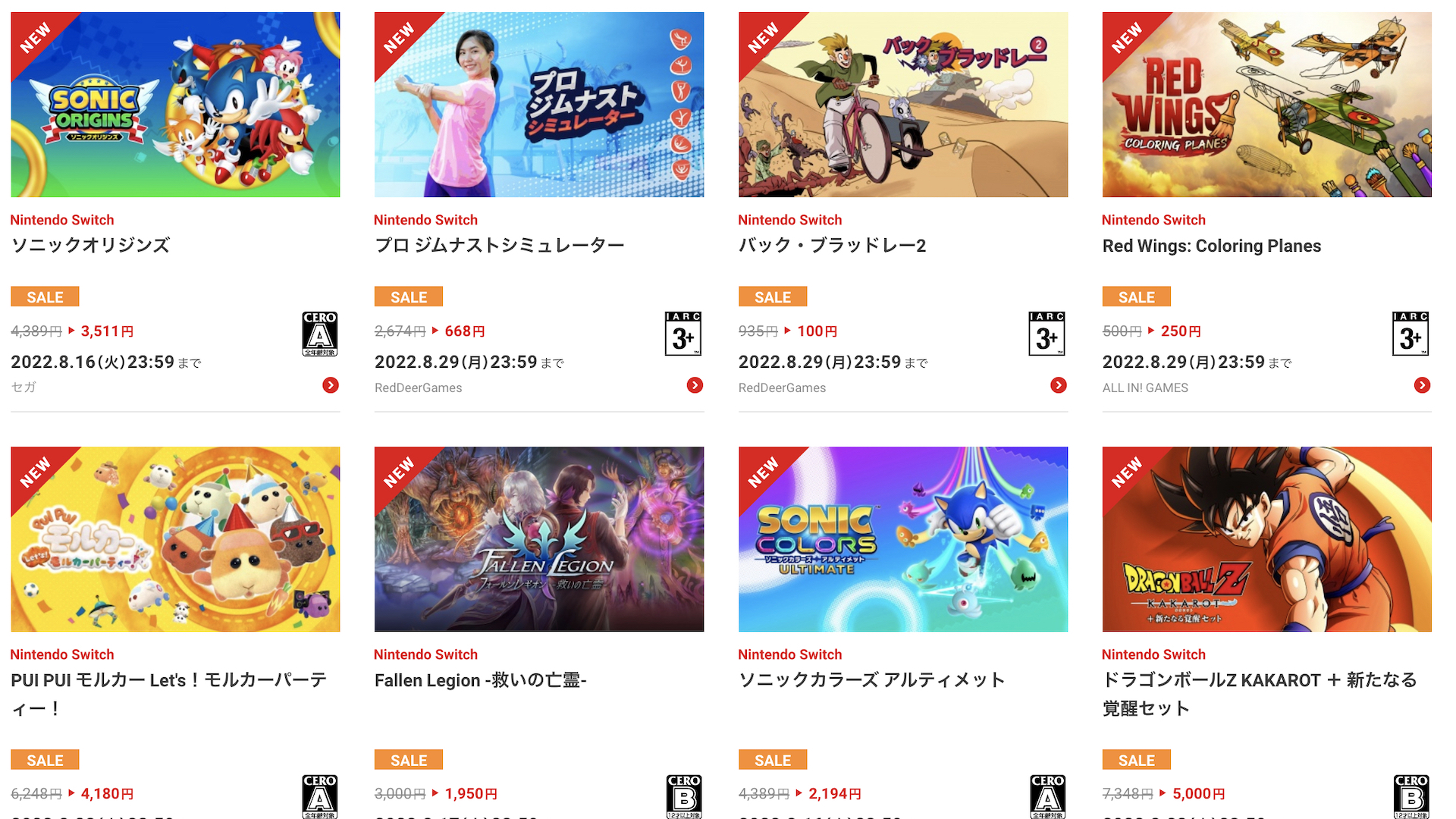Open ソニックカラーズ アルティメット tile
The image size is (1456, 819).
click(902, 539)
